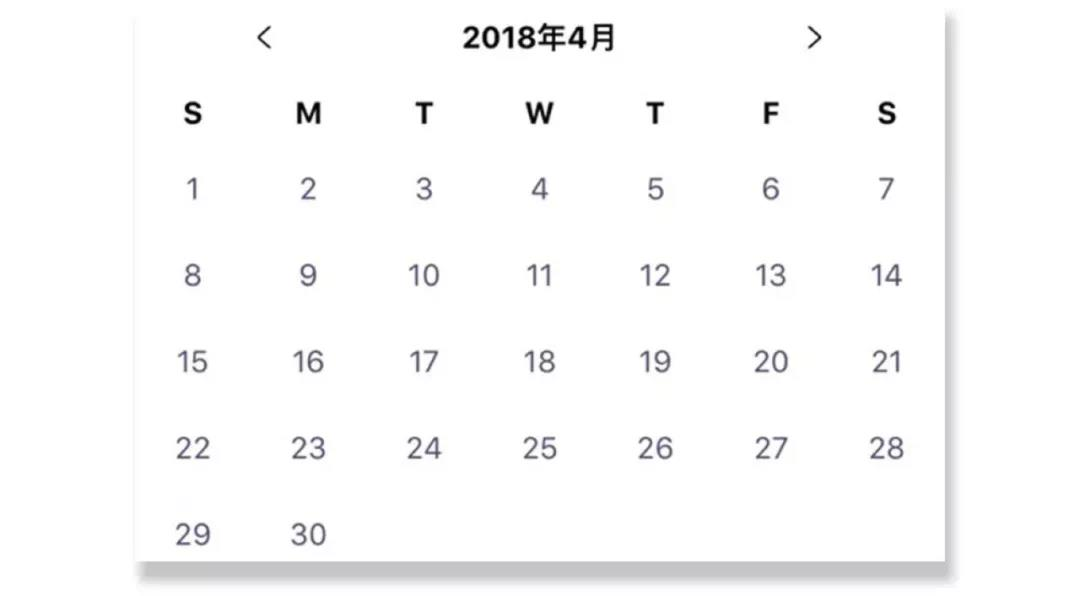Pick date 18 on the calendar

[x=539, y=362]
